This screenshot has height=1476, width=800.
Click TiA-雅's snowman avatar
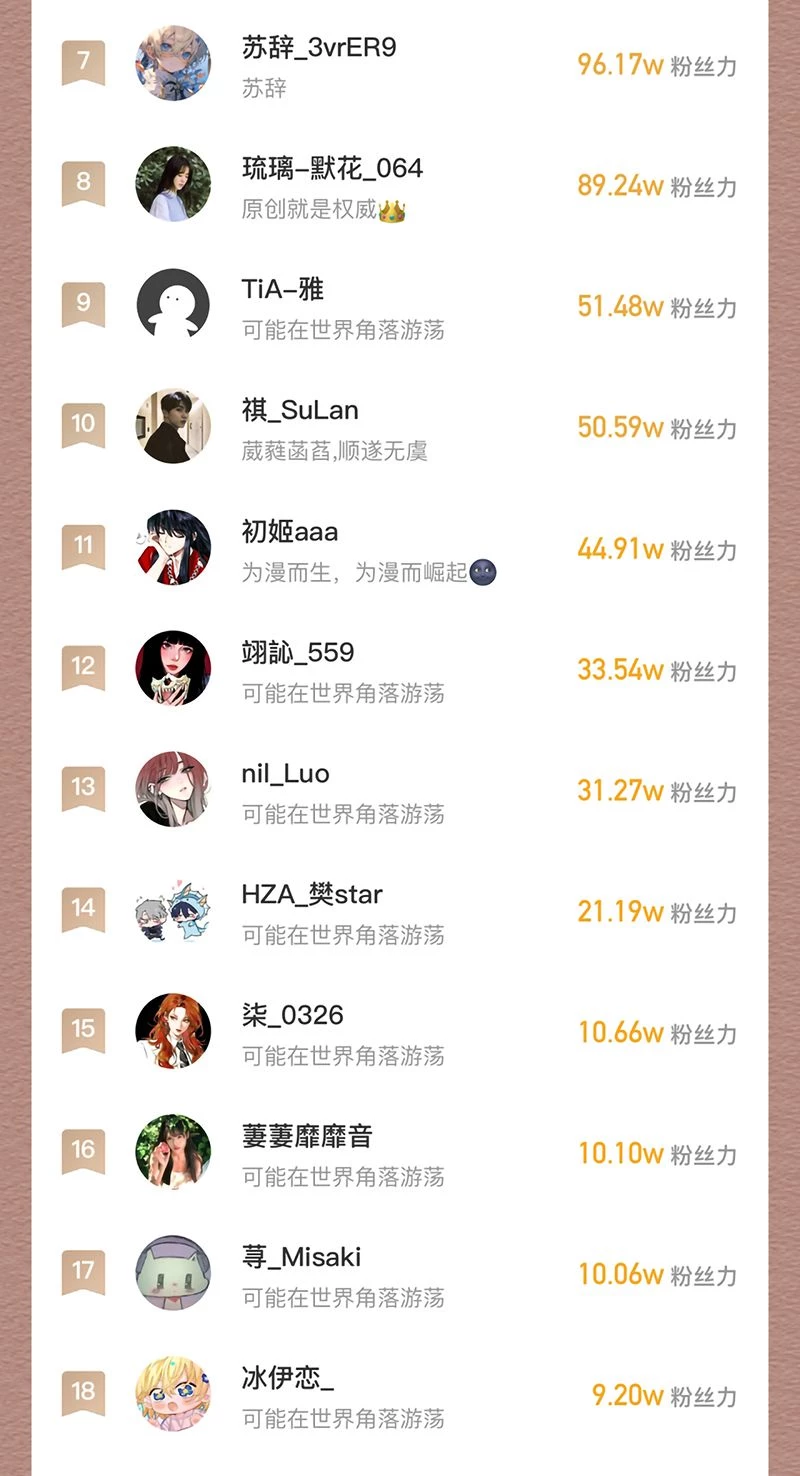pos(172,305)
